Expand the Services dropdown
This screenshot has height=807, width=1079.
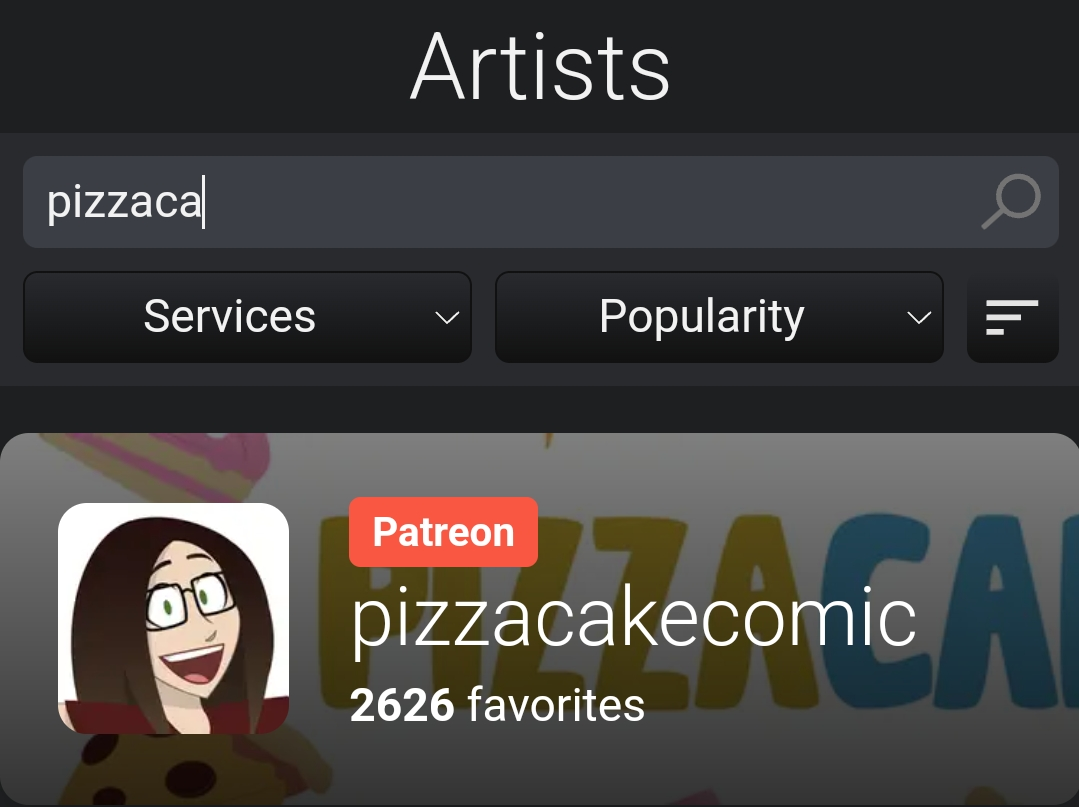tap(247, 317)
